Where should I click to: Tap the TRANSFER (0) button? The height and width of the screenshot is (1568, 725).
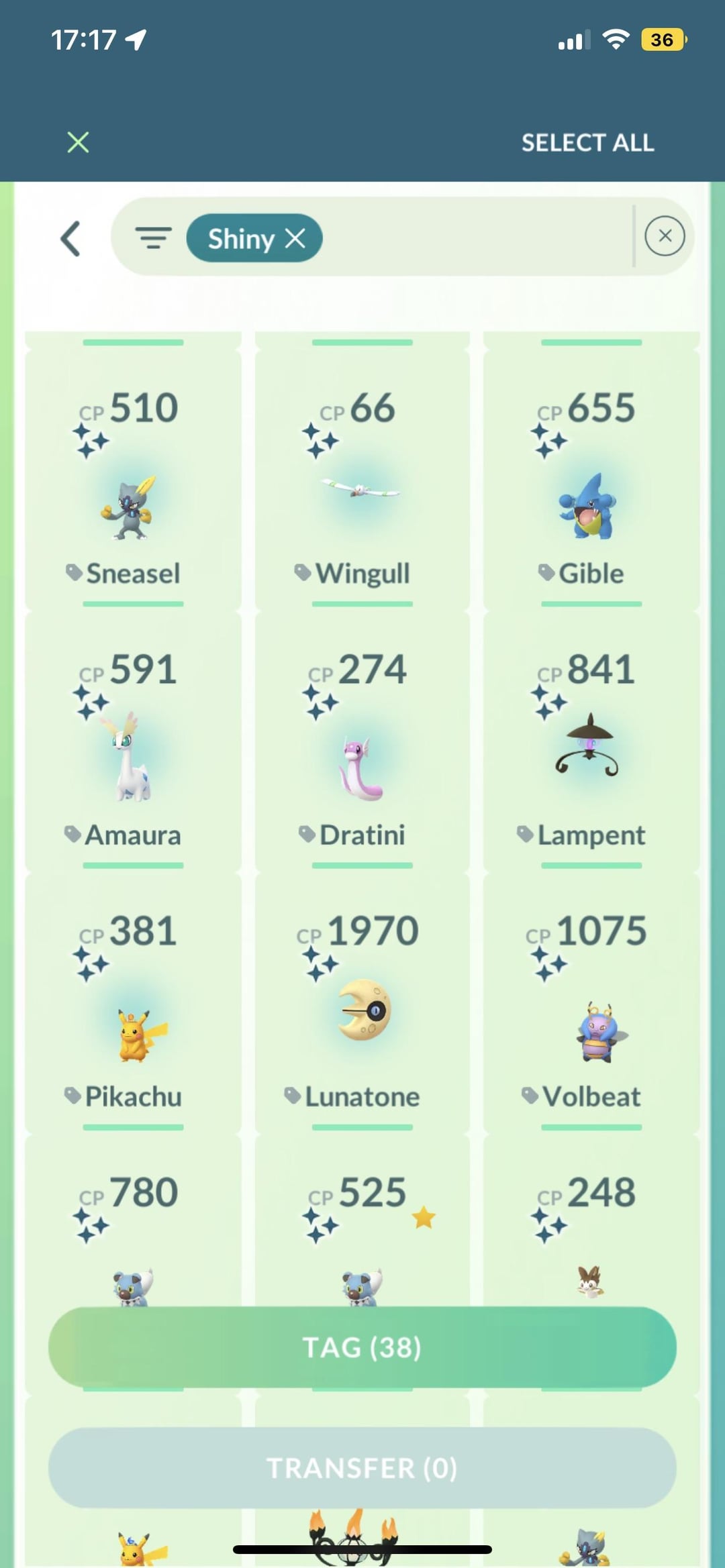coord(362,1468)
